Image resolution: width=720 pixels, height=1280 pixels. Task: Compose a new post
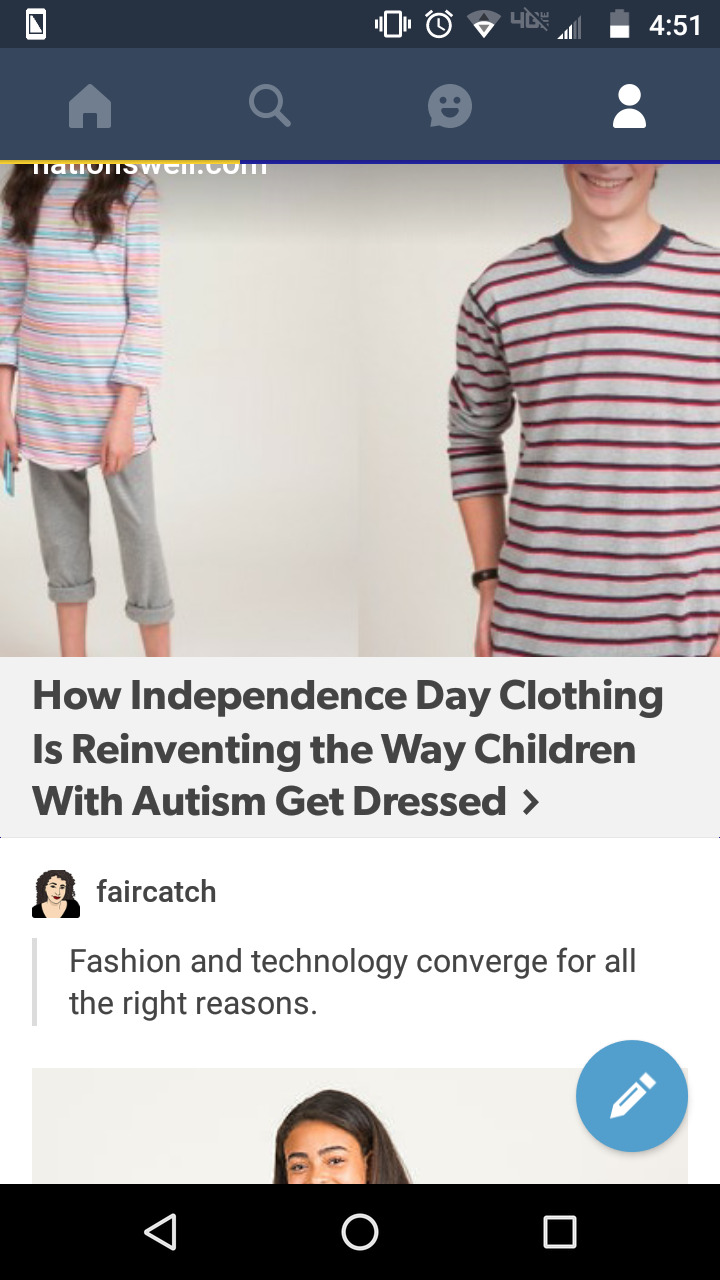(x=631, y=1096)
